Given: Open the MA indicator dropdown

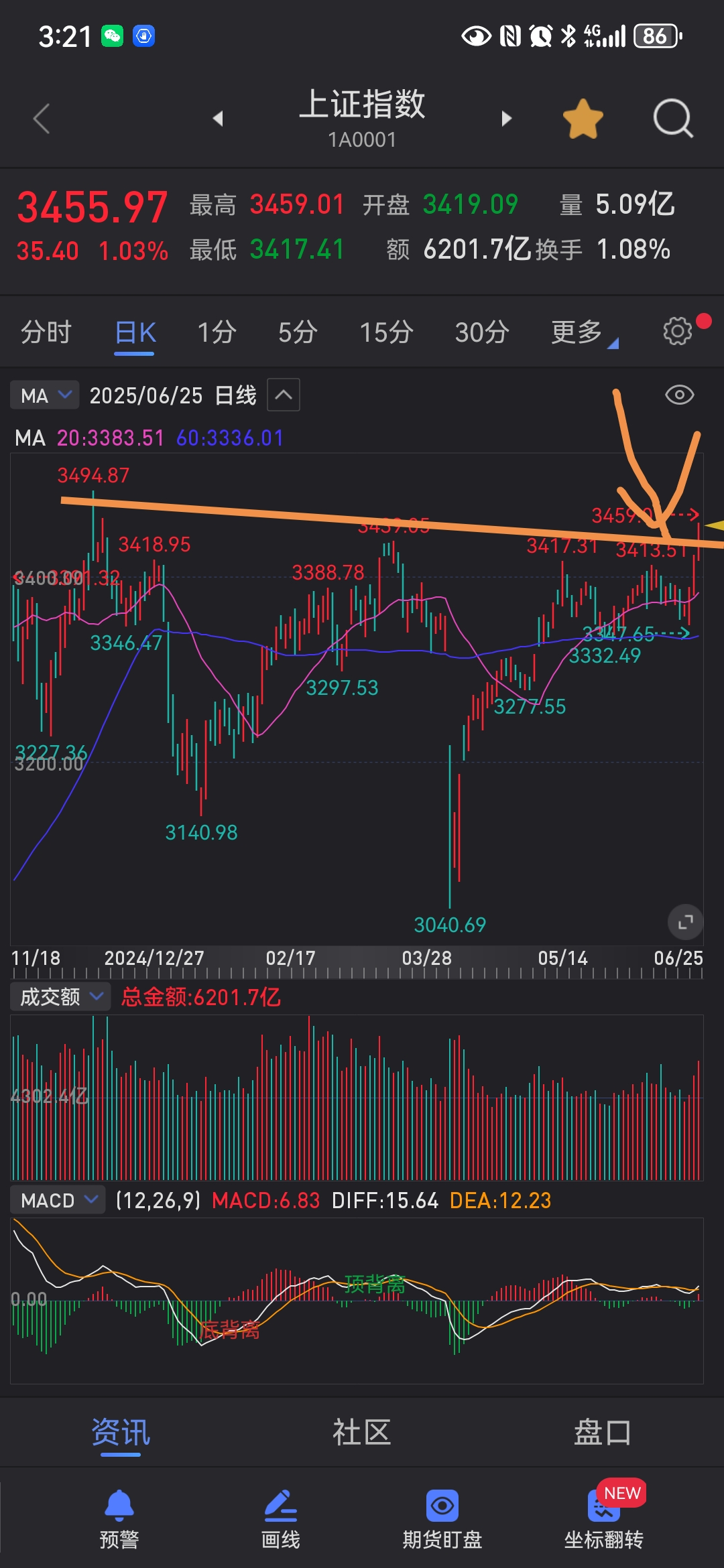Looking at the screenshot, I should [45, 395].
